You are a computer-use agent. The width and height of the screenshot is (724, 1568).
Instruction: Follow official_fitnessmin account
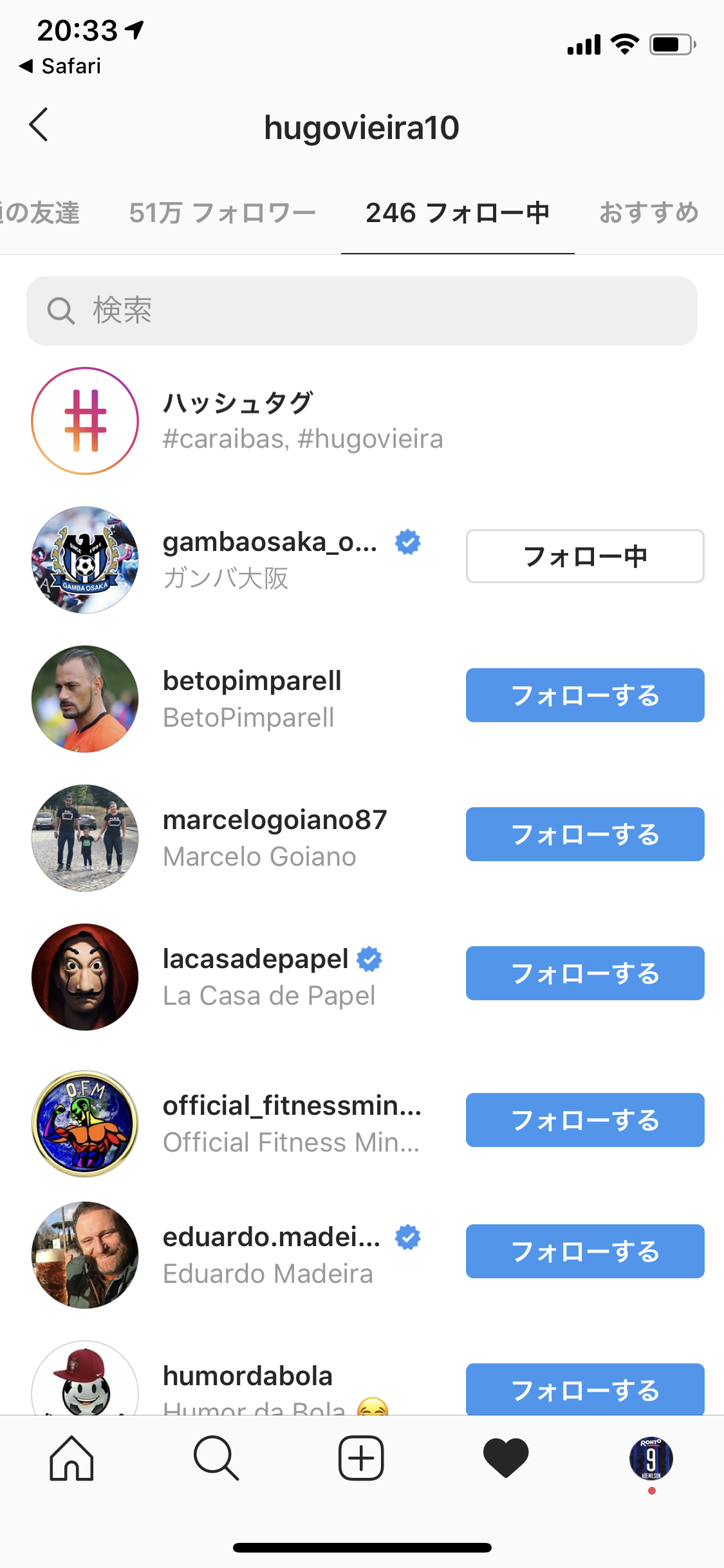(584, 1121)
